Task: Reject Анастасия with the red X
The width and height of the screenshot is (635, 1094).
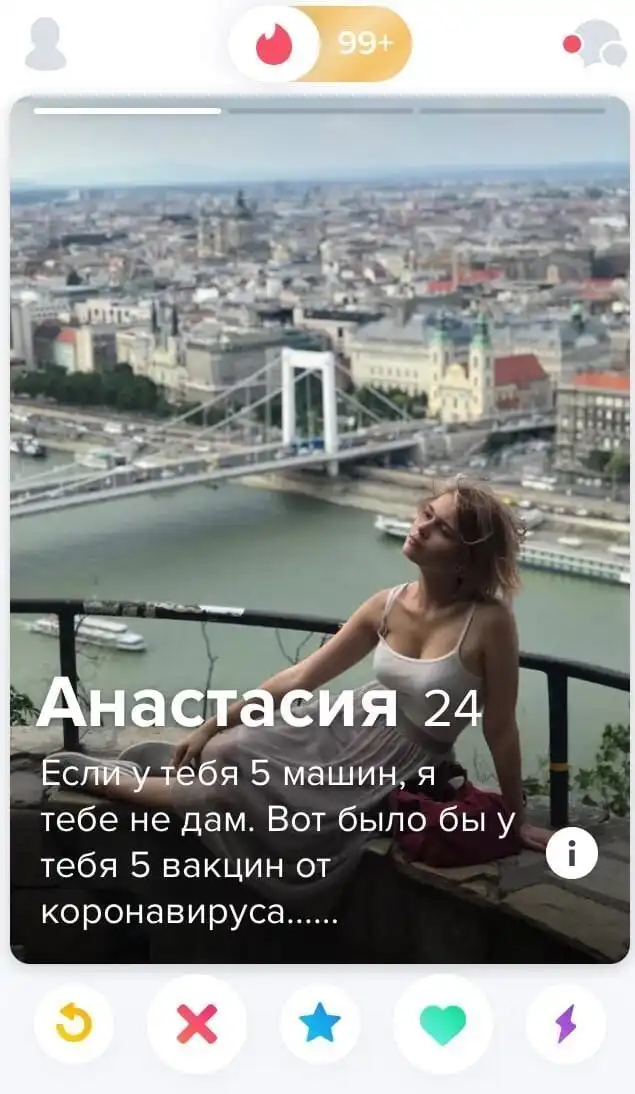Action: coord(196,1023)
